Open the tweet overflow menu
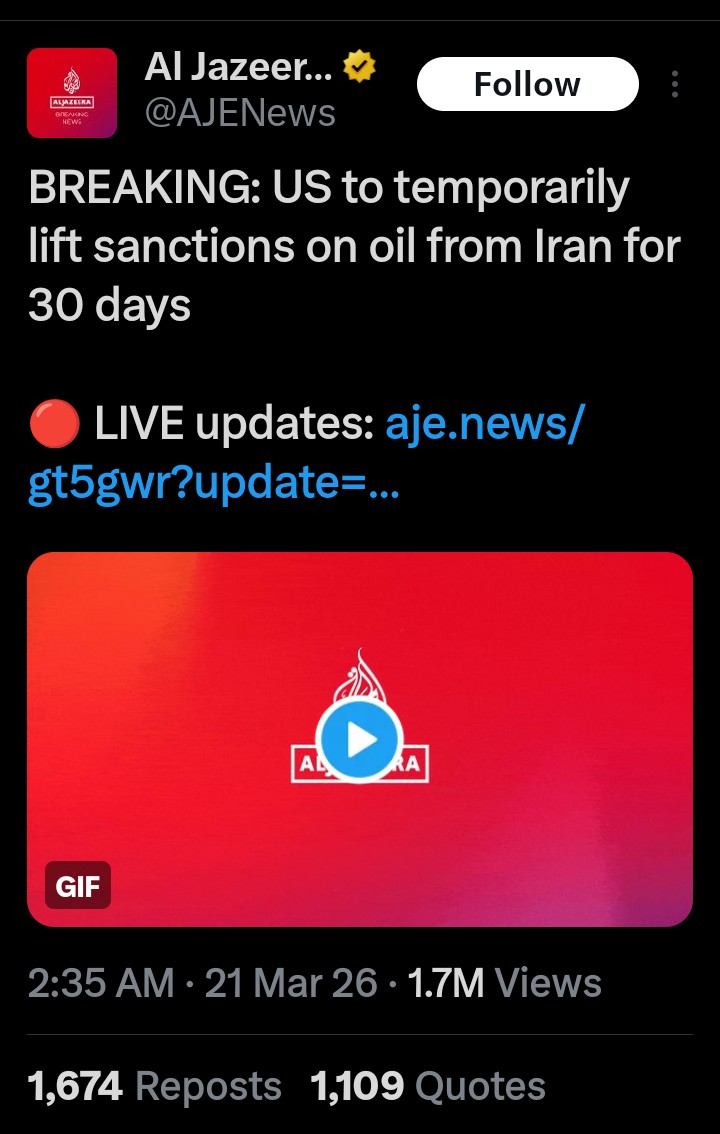This screenshot has width=720, height=1134. (675, 84)
